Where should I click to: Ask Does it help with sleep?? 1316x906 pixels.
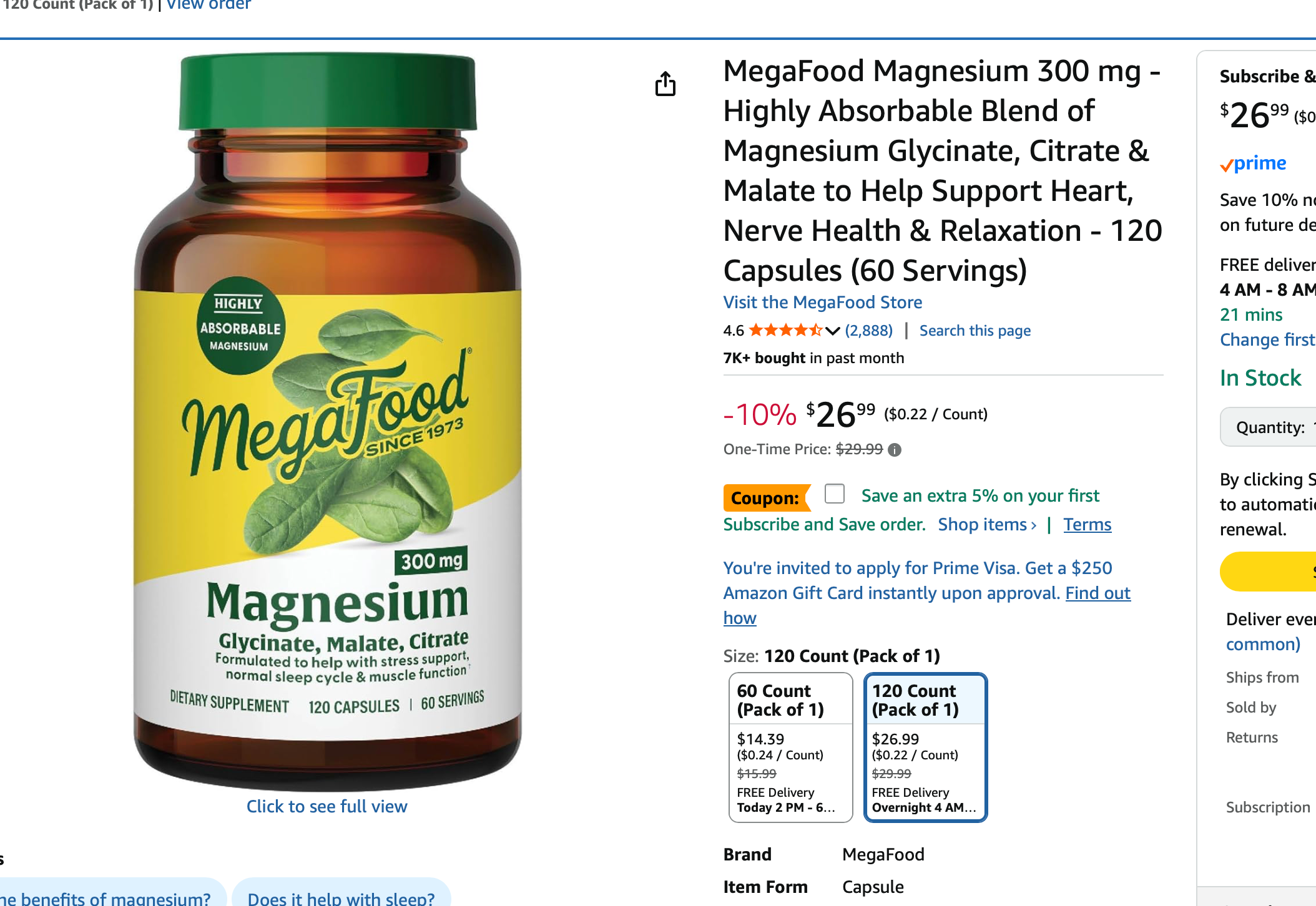click(341, 897)
